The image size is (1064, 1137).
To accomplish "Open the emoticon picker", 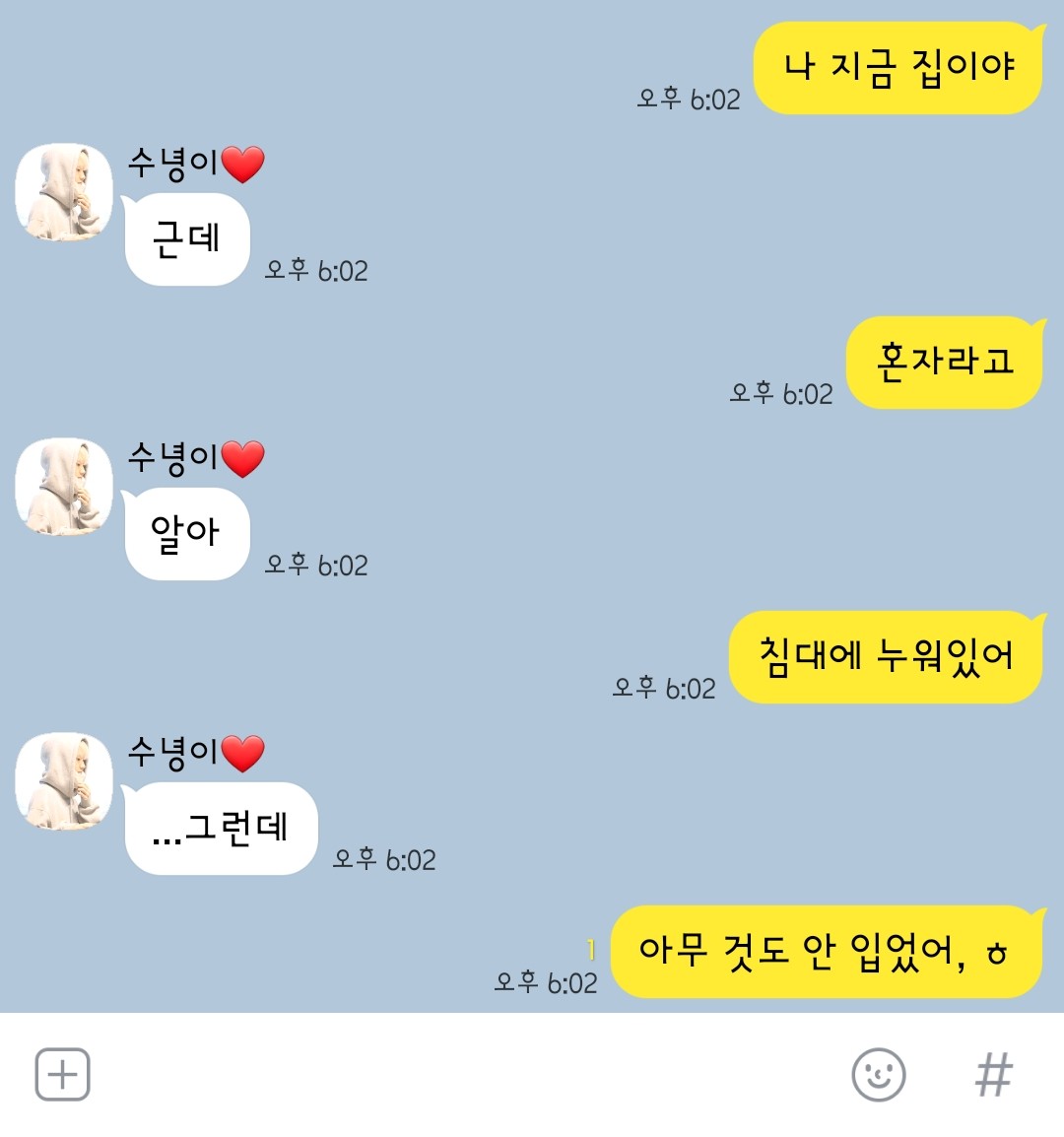I will (x=878, y=1074).
